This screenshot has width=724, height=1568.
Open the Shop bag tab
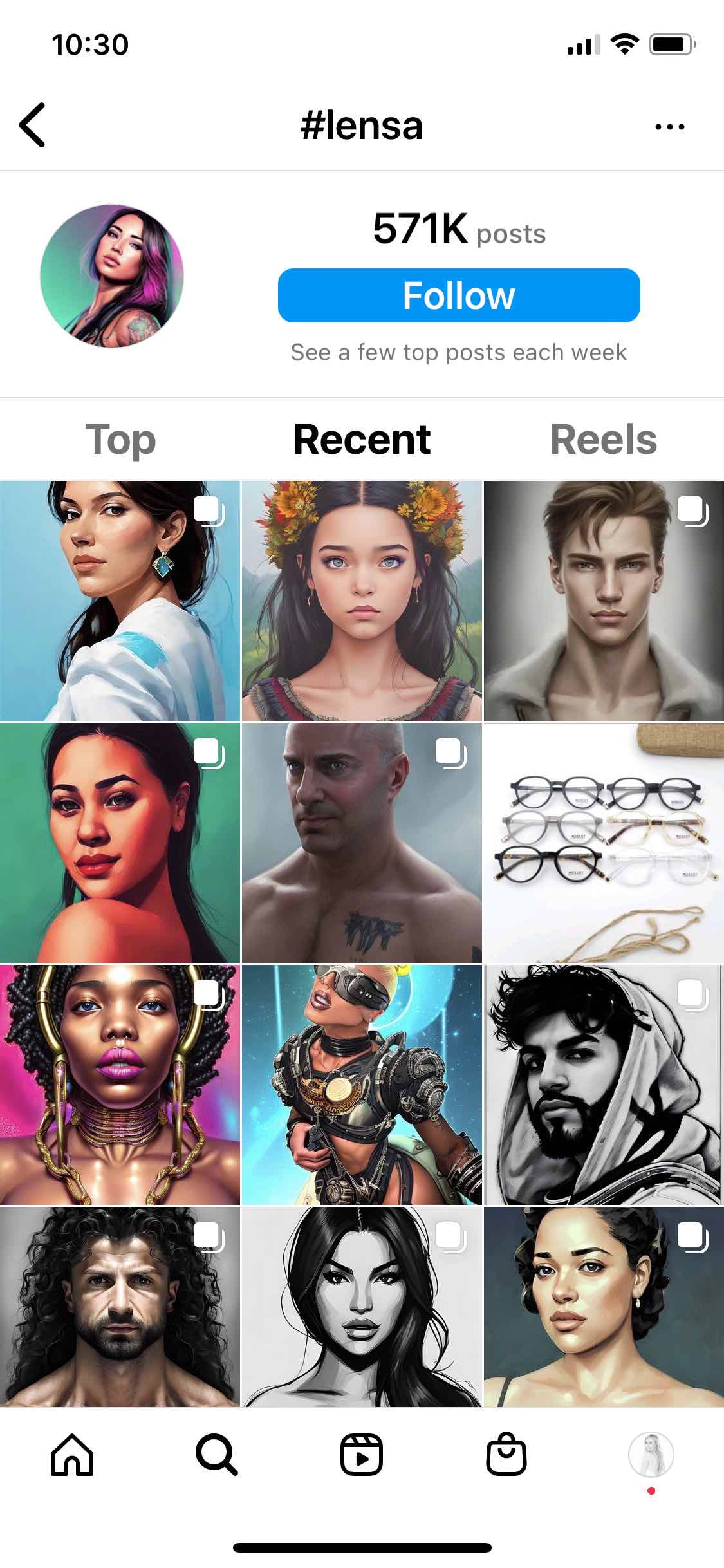[x=506, y=1455]
